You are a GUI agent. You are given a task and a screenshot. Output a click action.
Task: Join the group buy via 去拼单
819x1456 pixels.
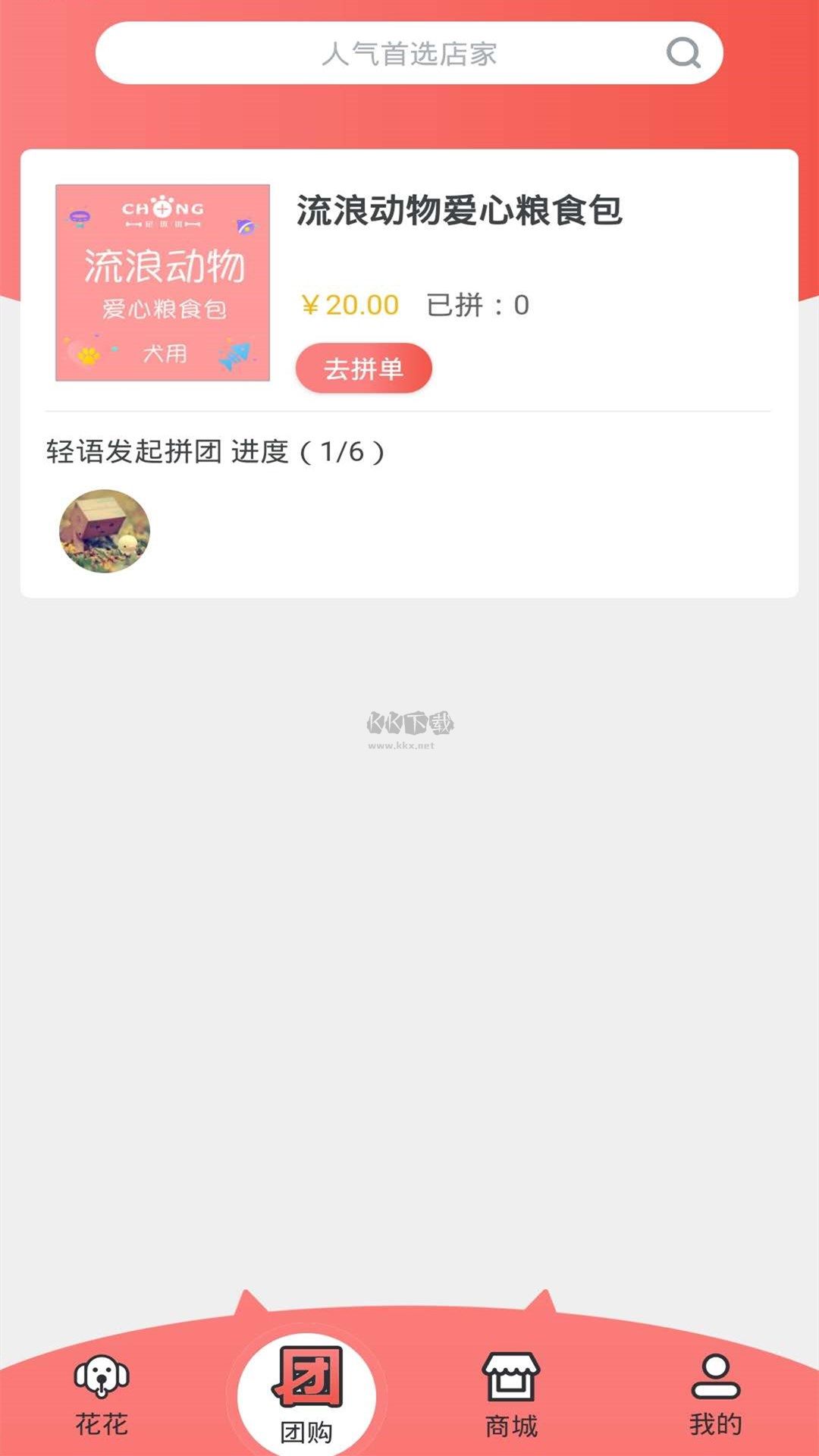pos(364,369)
